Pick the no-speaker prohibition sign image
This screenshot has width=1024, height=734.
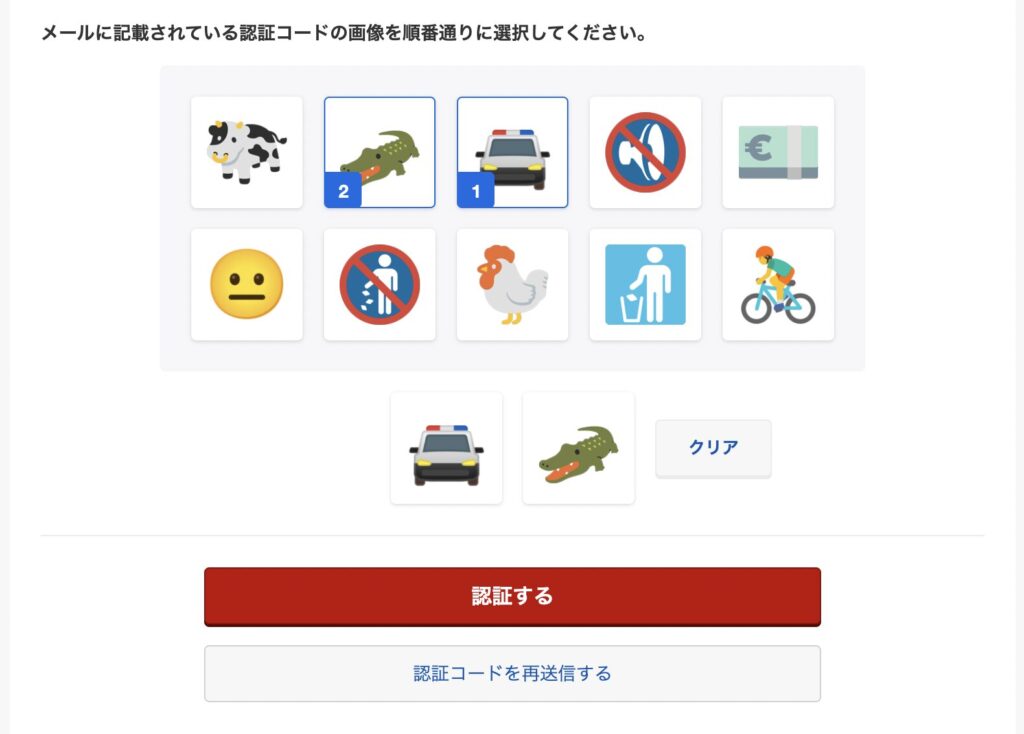(645, 152)
